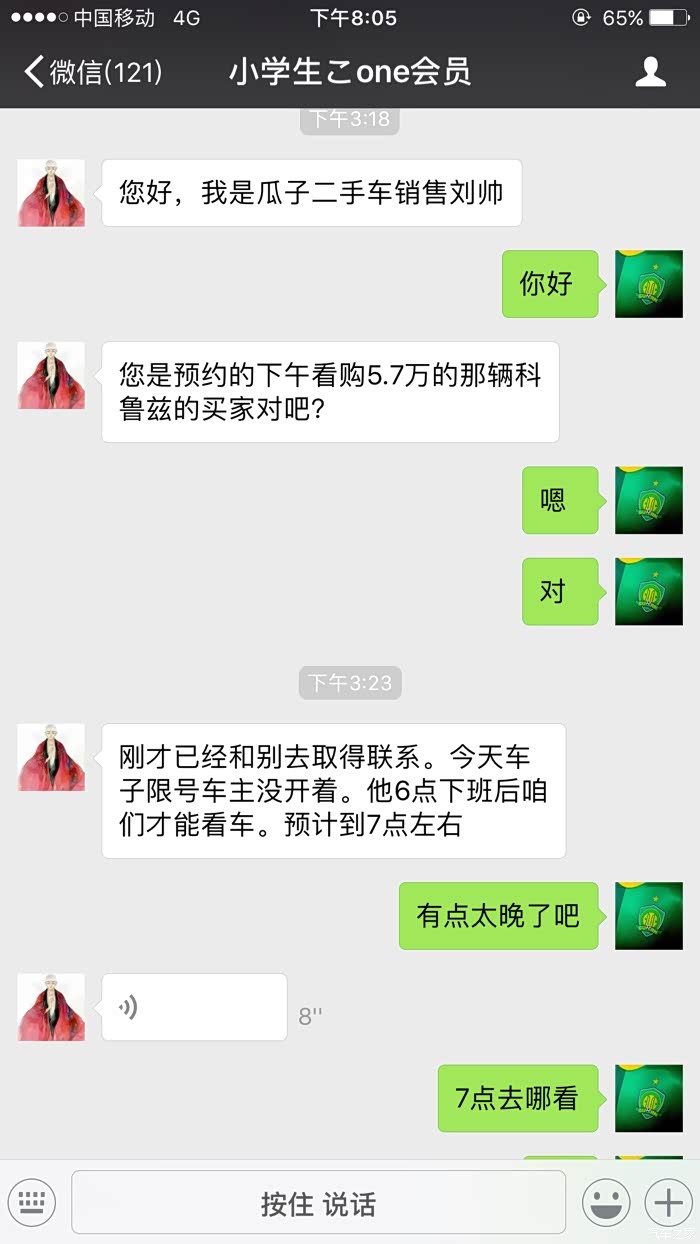This screenshot has width=700, height=1244.
Task: Open the chat details profile icon
Action: 650,72
